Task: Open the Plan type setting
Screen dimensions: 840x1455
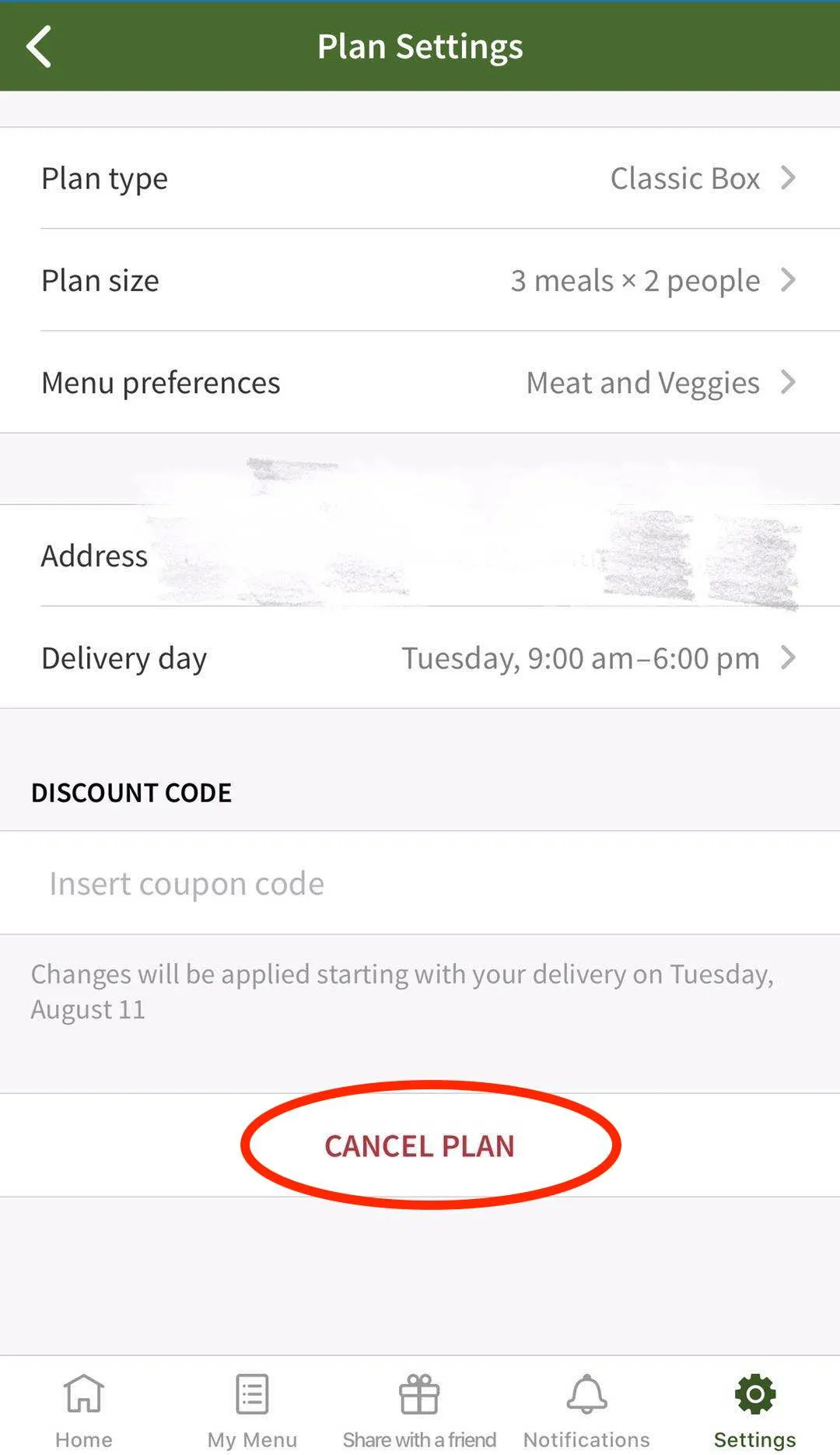Action: coord(420,178)
